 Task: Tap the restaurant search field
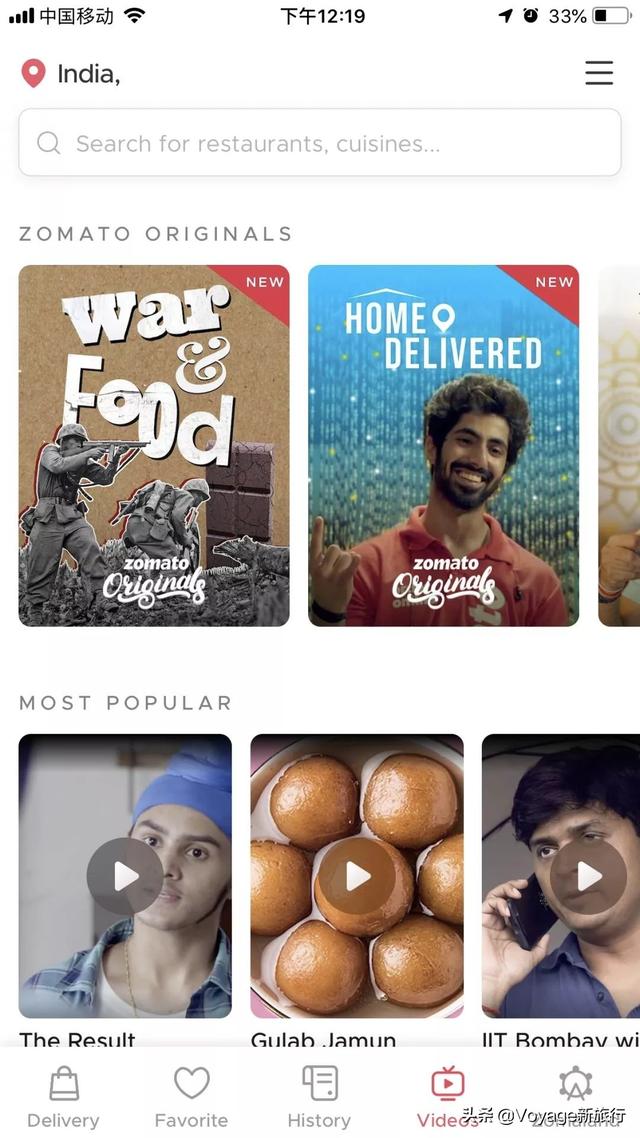(320, 143)
